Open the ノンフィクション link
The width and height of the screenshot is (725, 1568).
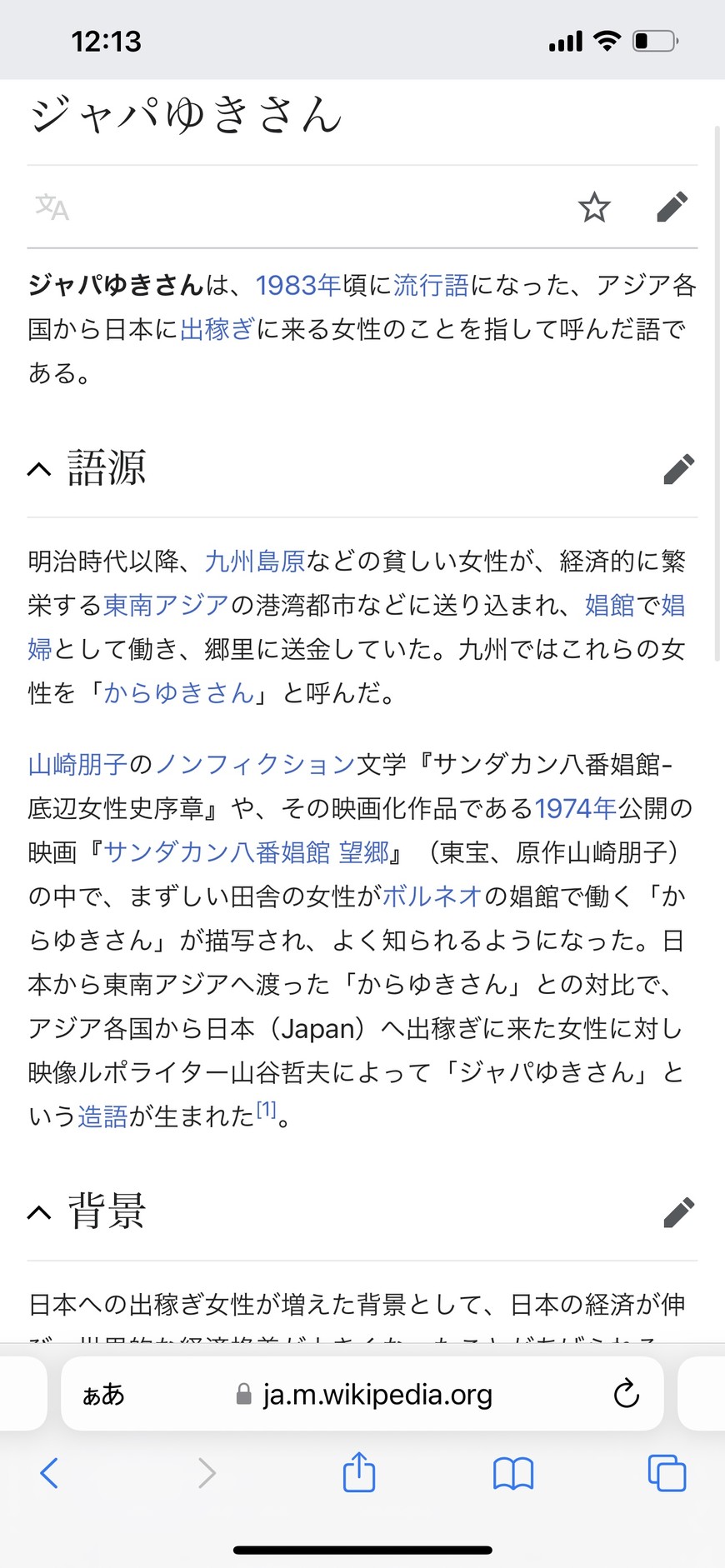[x=255, y=764]
